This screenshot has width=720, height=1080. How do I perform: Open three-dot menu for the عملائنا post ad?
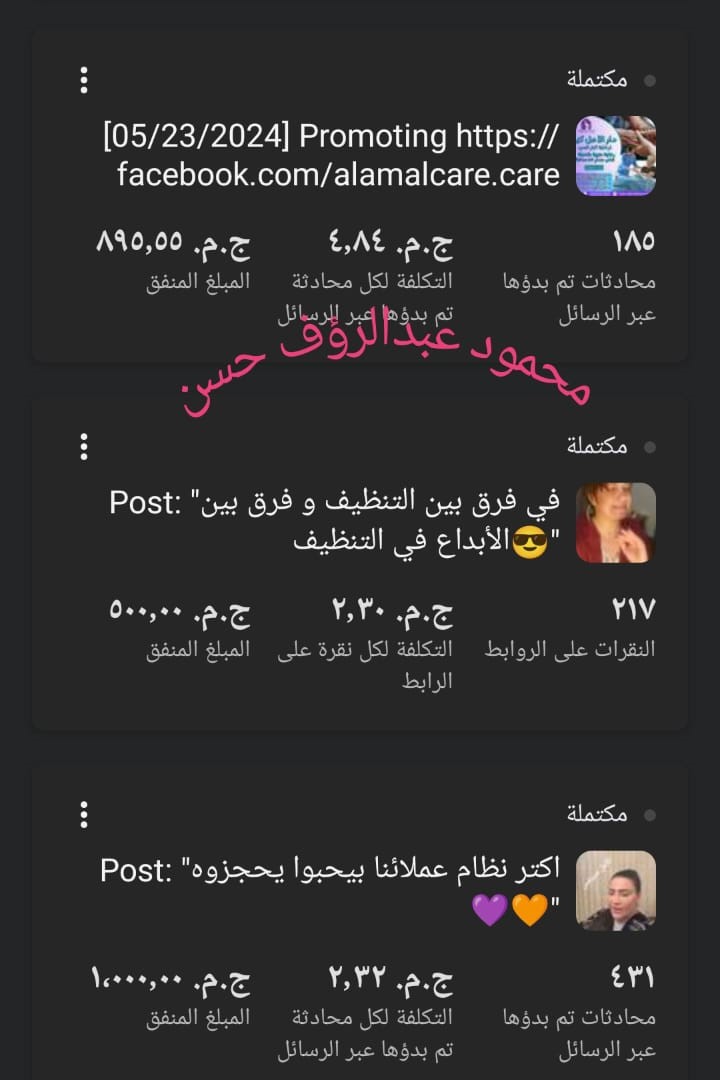pyautogui.click(x=84, y=814)
